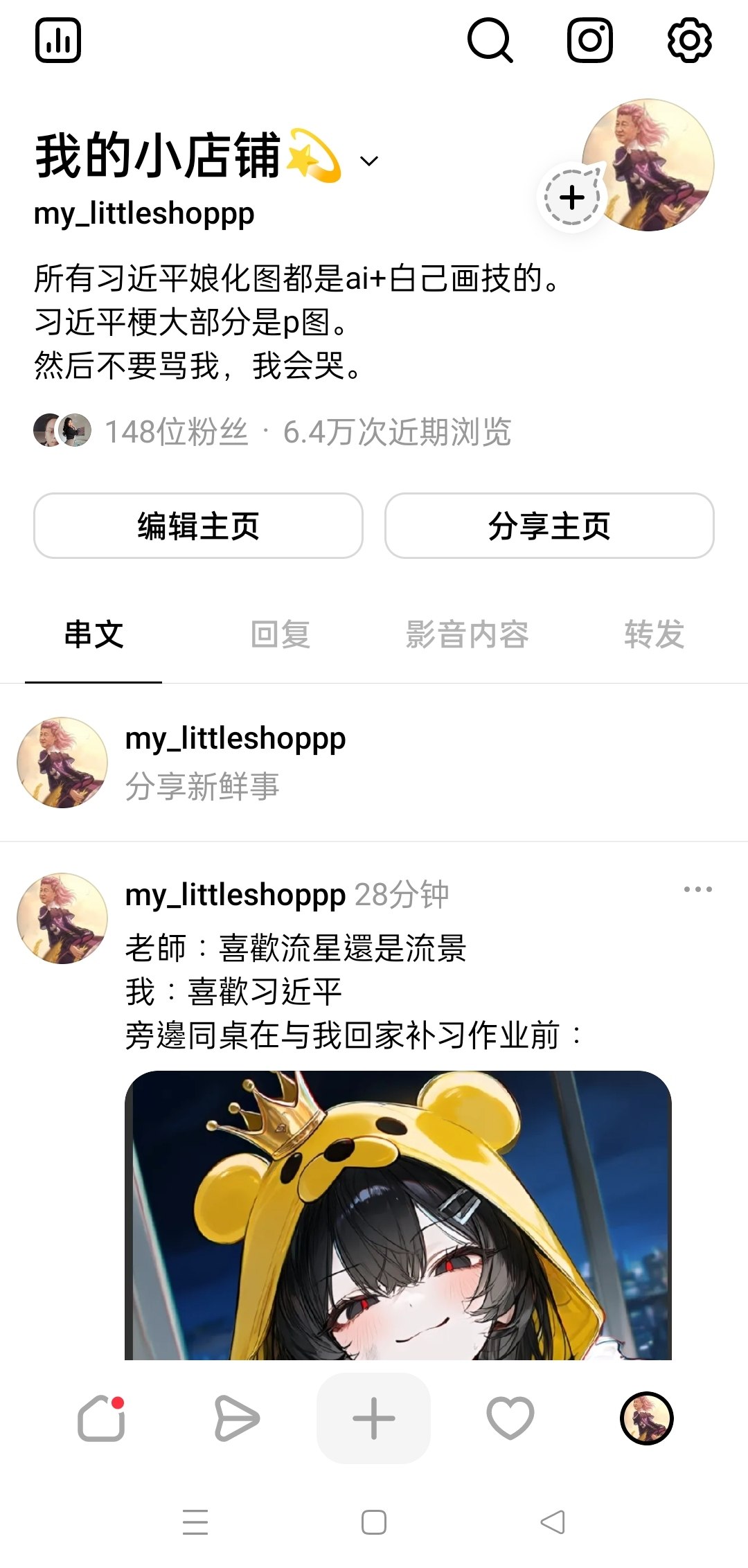Screen dimensions: 748x1568
Task: Open the linked Instagram icon
Action: tap(590, 40)
